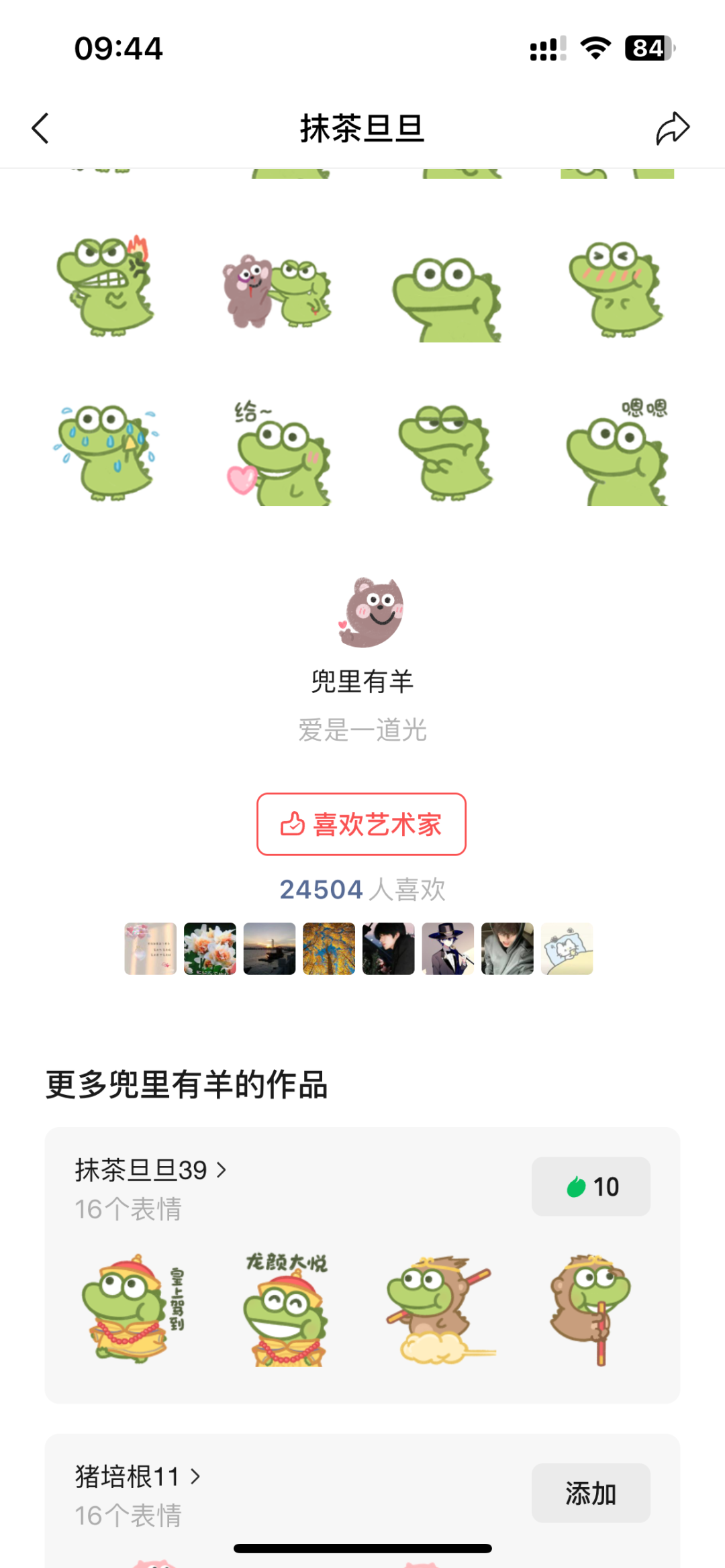This screenshot has height=1568, width=725.
Task: Preview the angry crocodile sticker with flame
Action: coord(106,285)
